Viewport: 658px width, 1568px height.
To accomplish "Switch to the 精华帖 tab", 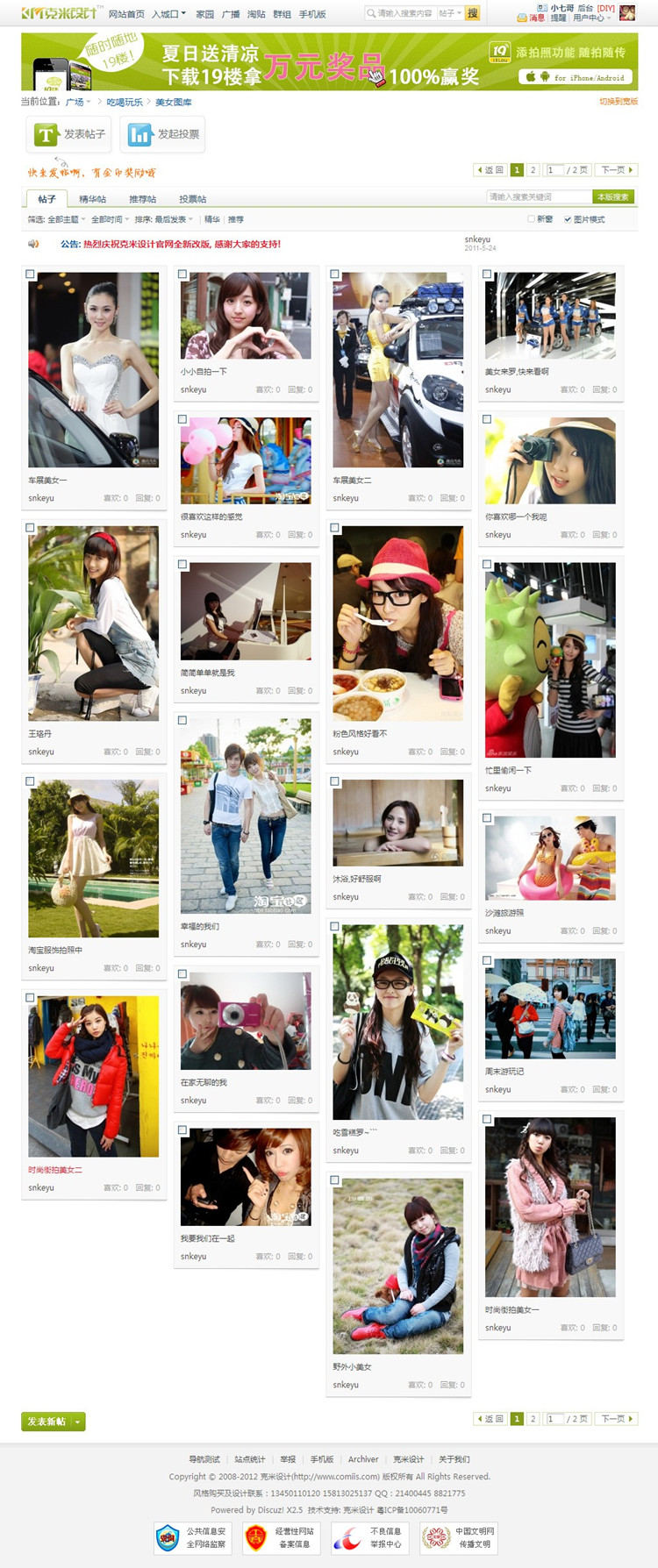I will click(92, 199).
